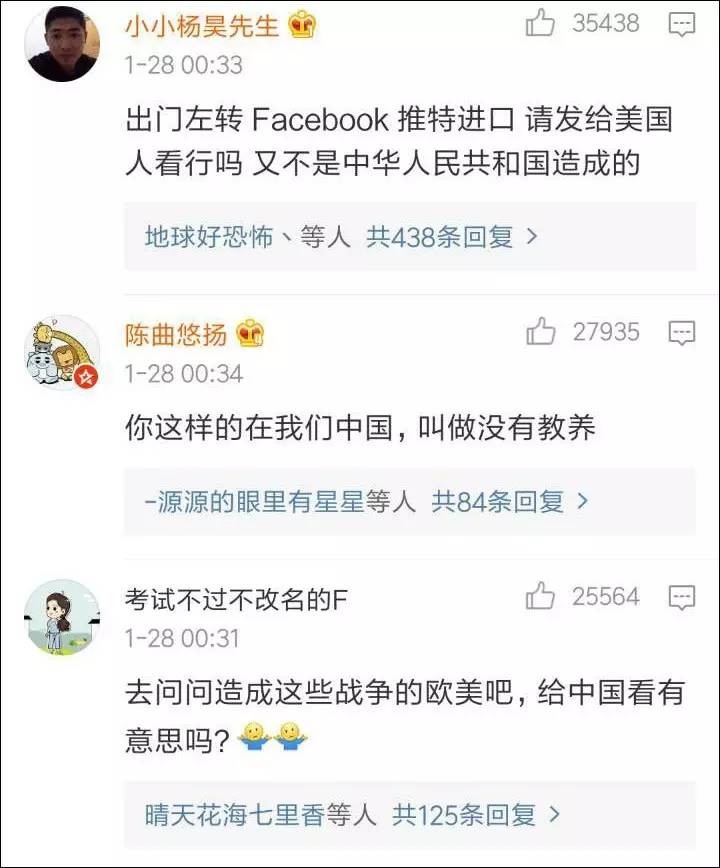Reply to 陈曲悠扬's comment
The height and width of the screenshot is (868, 720).
pyautogui.click(x=682, y=333)
